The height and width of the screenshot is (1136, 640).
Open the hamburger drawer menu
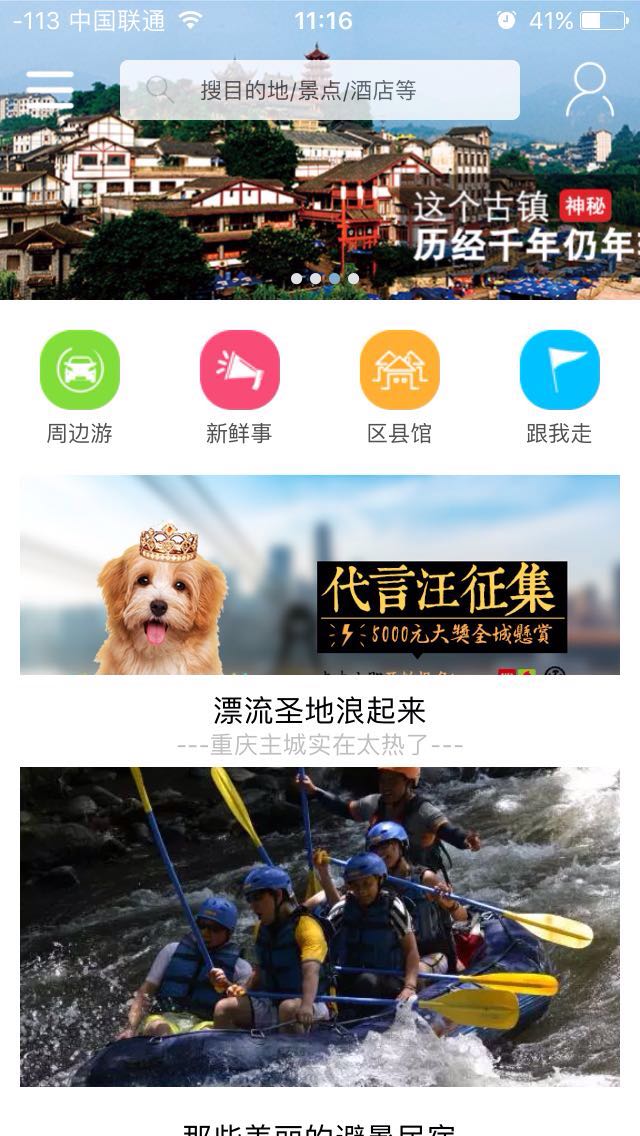49,88
